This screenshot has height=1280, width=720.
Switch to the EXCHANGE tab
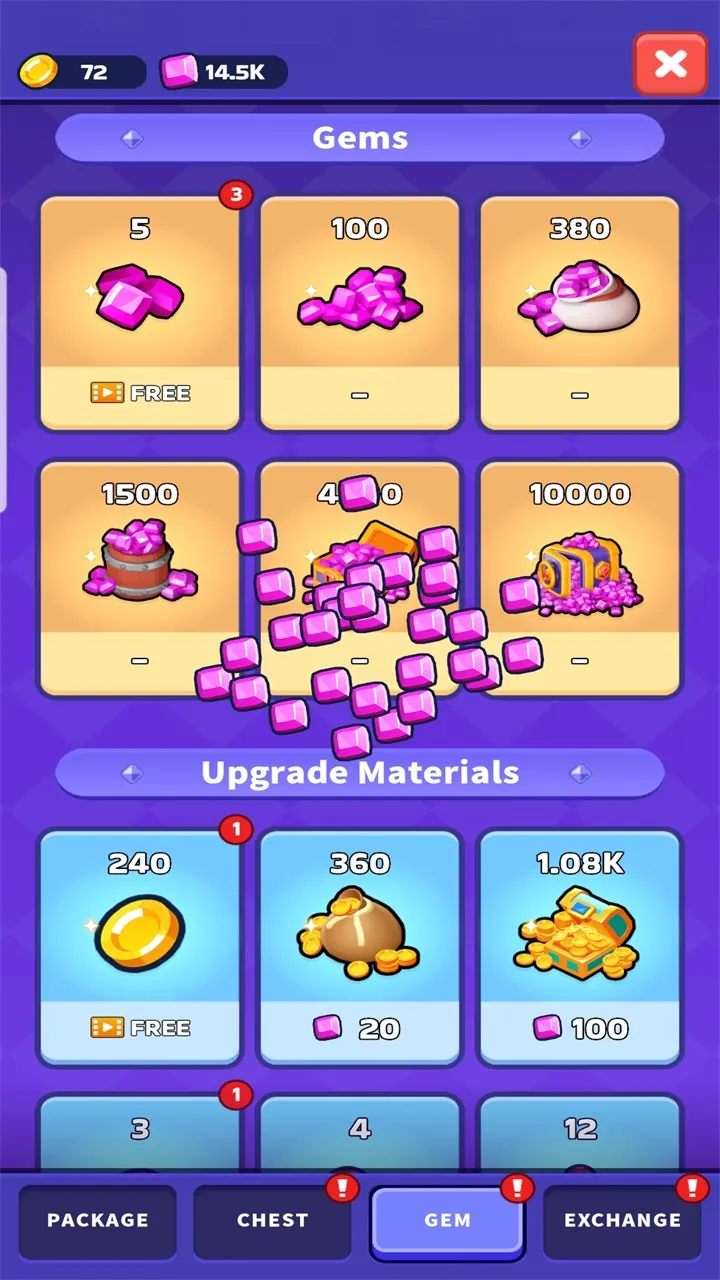(x=622, y=1220)
